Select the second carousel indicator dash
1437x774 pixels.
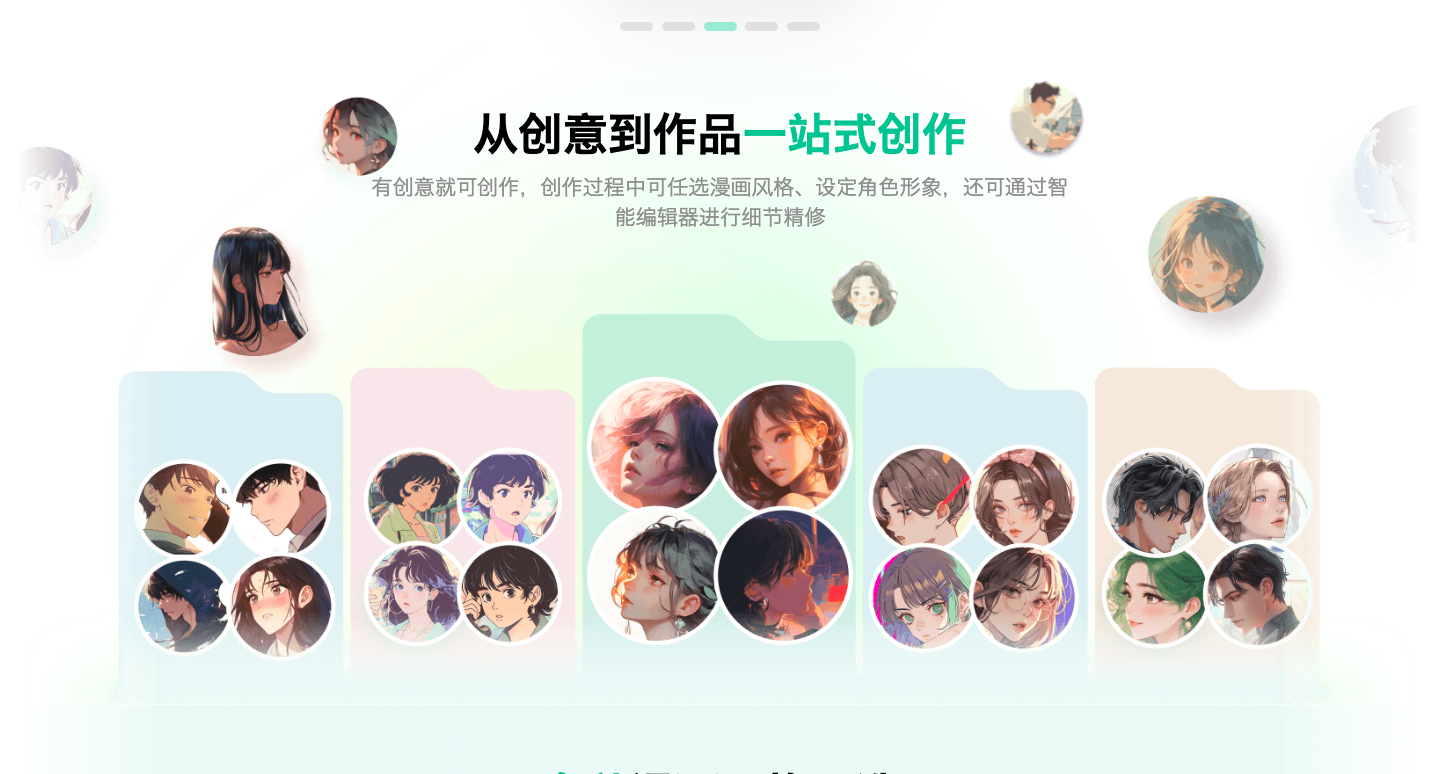coord(678,27)
